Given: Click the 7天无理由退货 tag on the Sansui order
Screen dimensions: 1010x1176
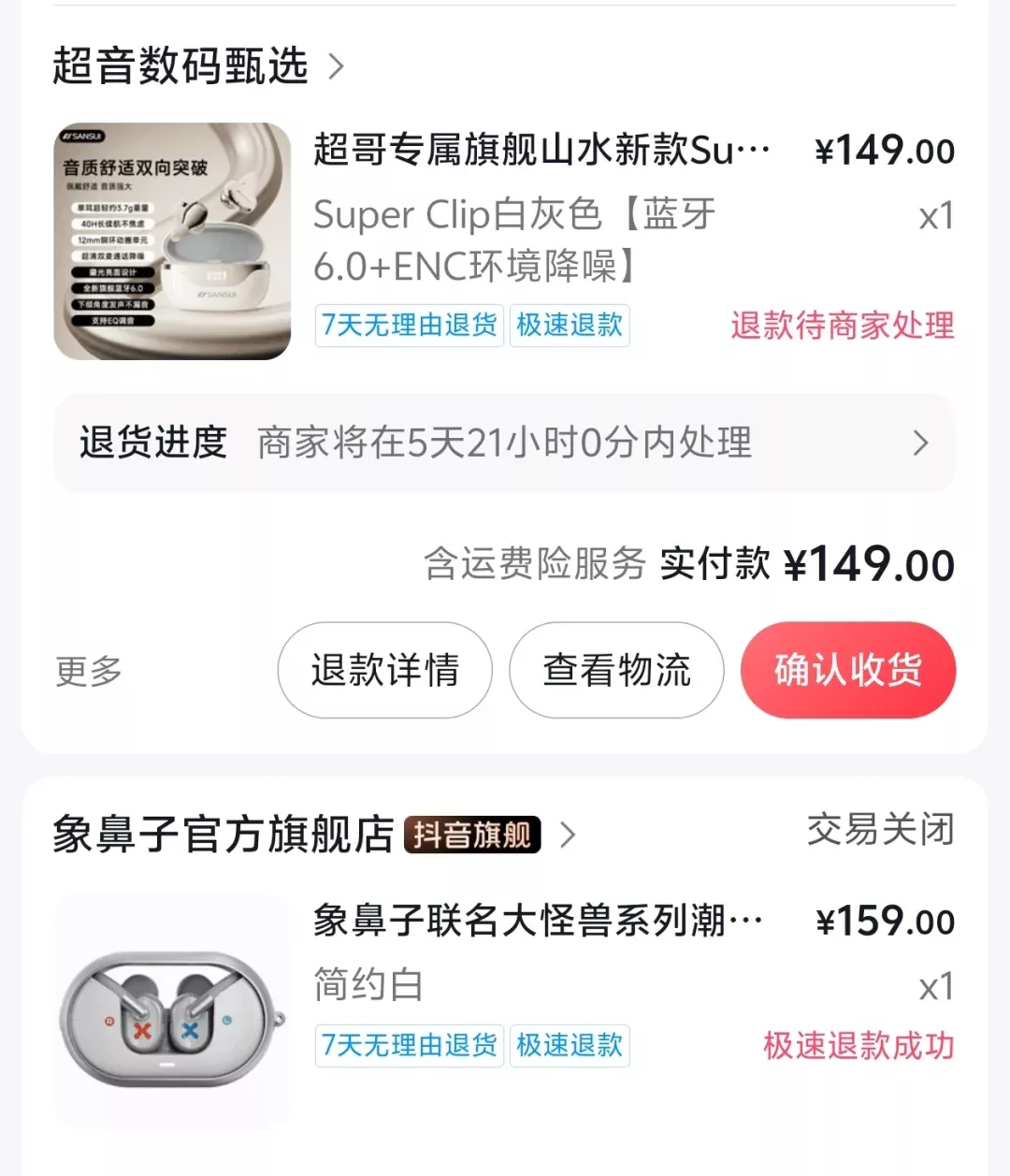Looking at the screenshot, I should (408, 327).
